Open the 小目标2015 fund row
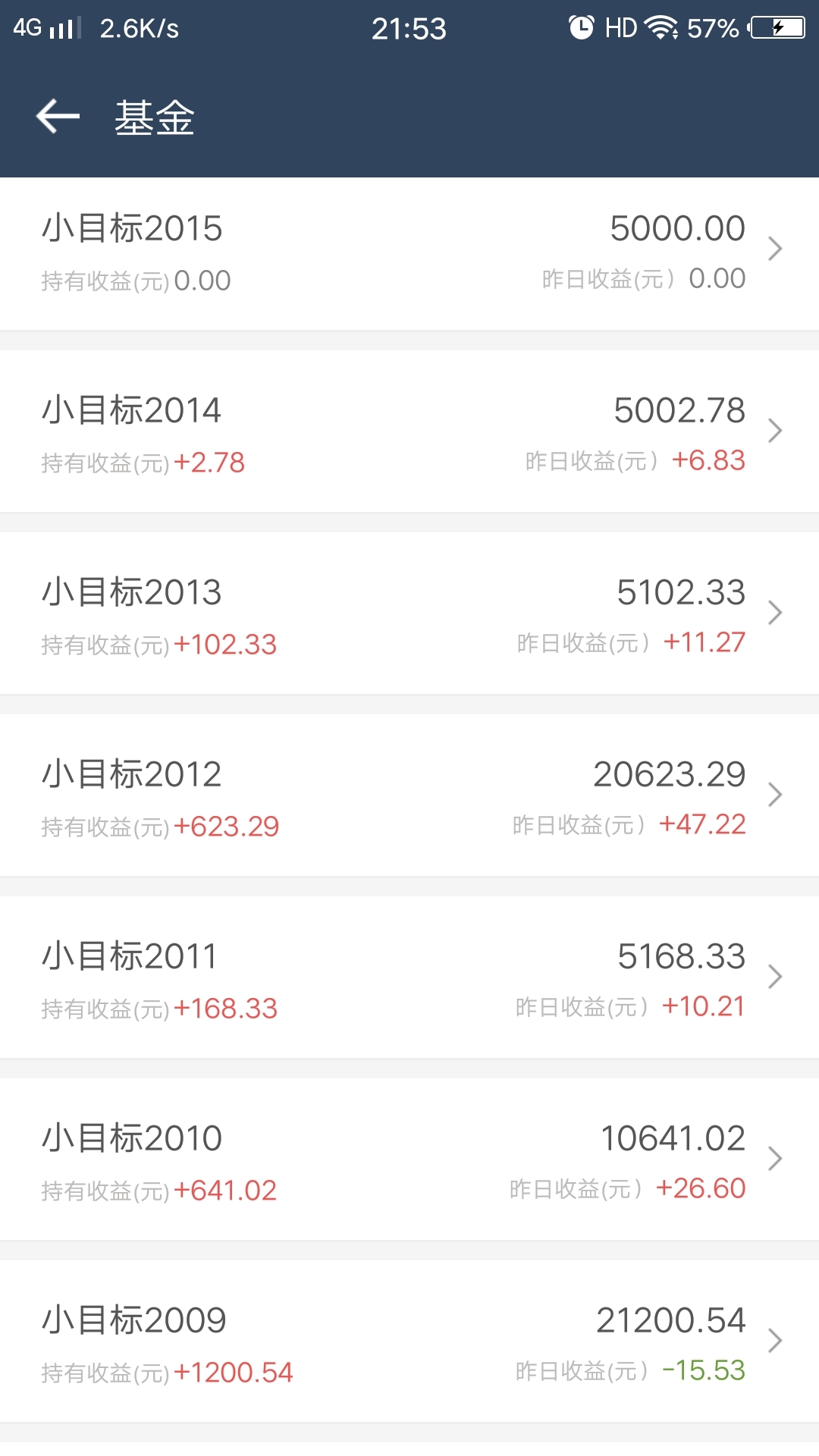 tap(409, 254)
